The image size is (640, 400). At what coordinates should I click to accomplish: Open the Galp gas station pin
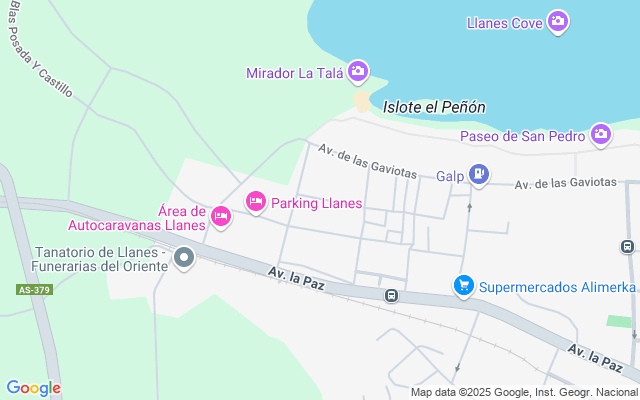pyautogui.click(x=479, y=175)
